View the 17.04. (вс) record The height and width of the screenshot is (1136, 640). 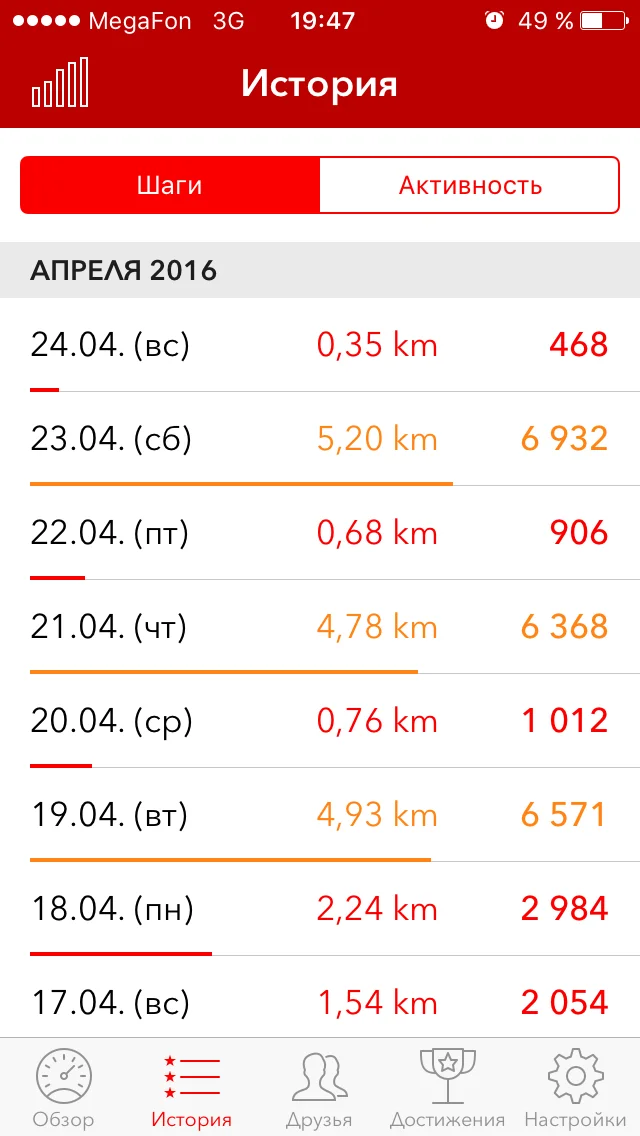pos(320,1002)
